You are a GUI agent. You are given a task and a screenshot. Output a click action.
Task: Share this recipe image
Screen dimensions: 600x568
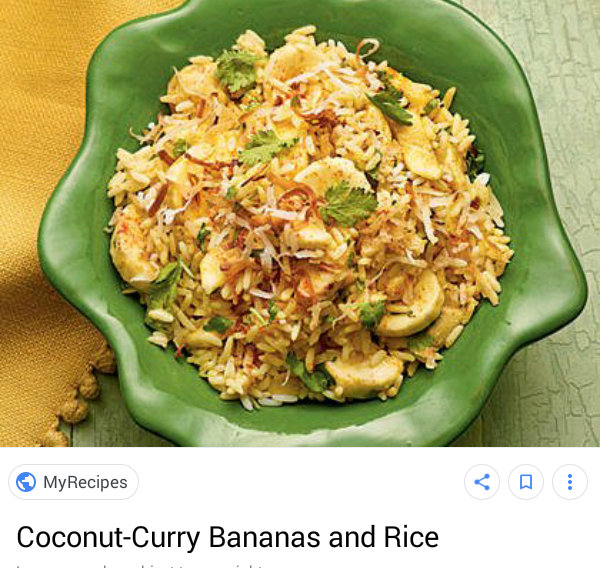pyautogui.click(x=482, y=482)
